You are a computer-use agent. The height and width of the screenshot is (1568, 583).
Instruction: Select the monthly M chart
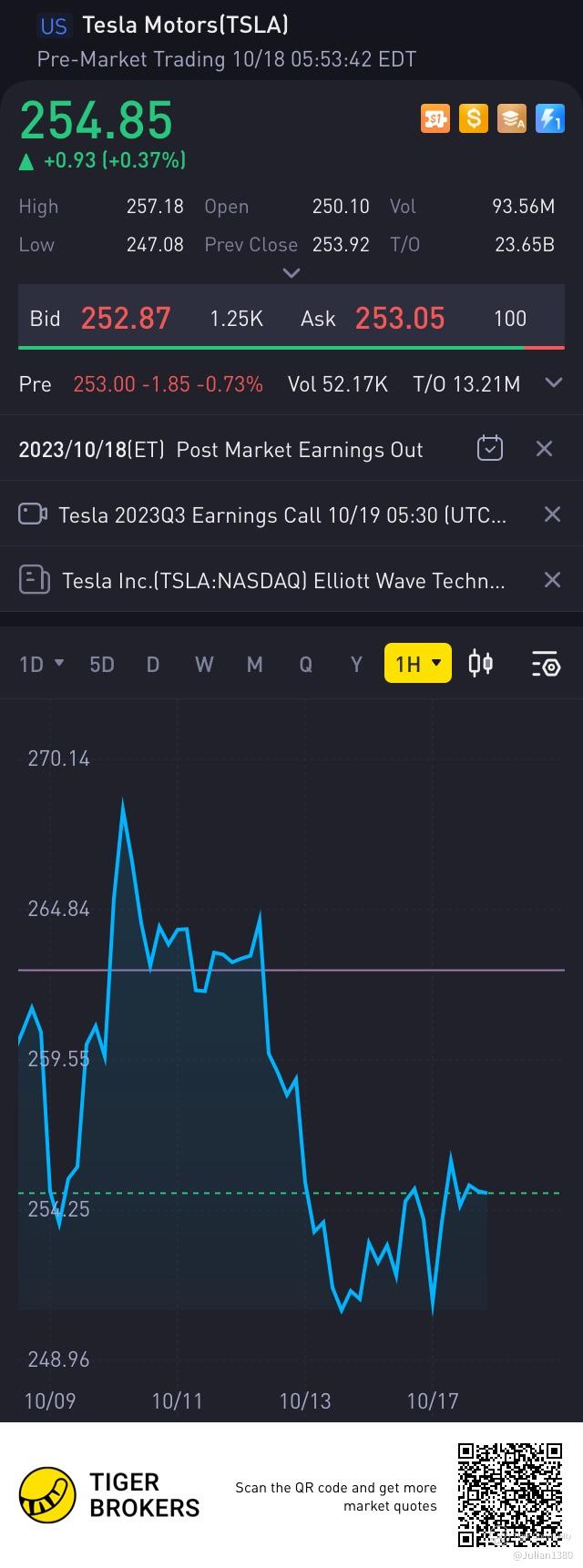pos(255,664)
